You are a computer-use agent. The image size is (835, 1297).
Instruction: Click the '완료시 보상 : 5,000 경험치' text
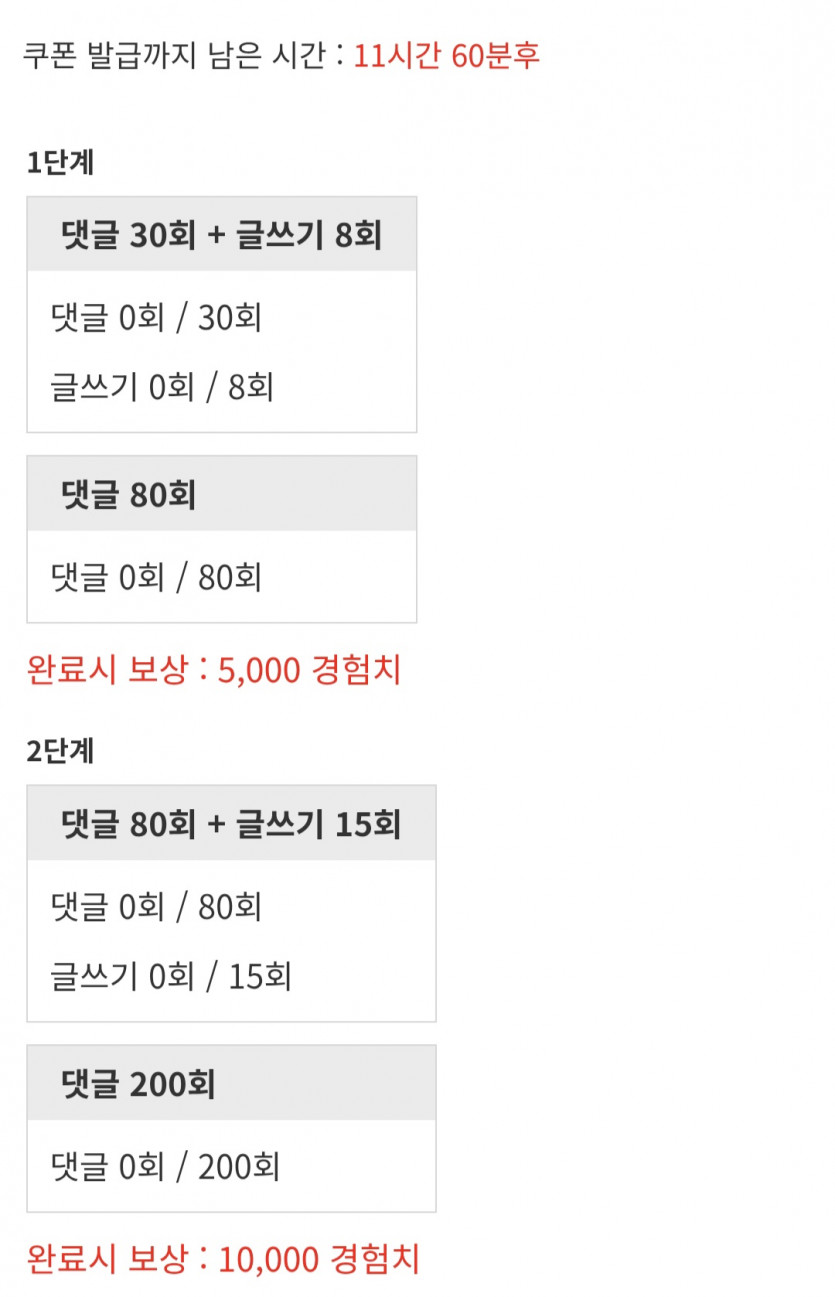[x=214, y=671]
